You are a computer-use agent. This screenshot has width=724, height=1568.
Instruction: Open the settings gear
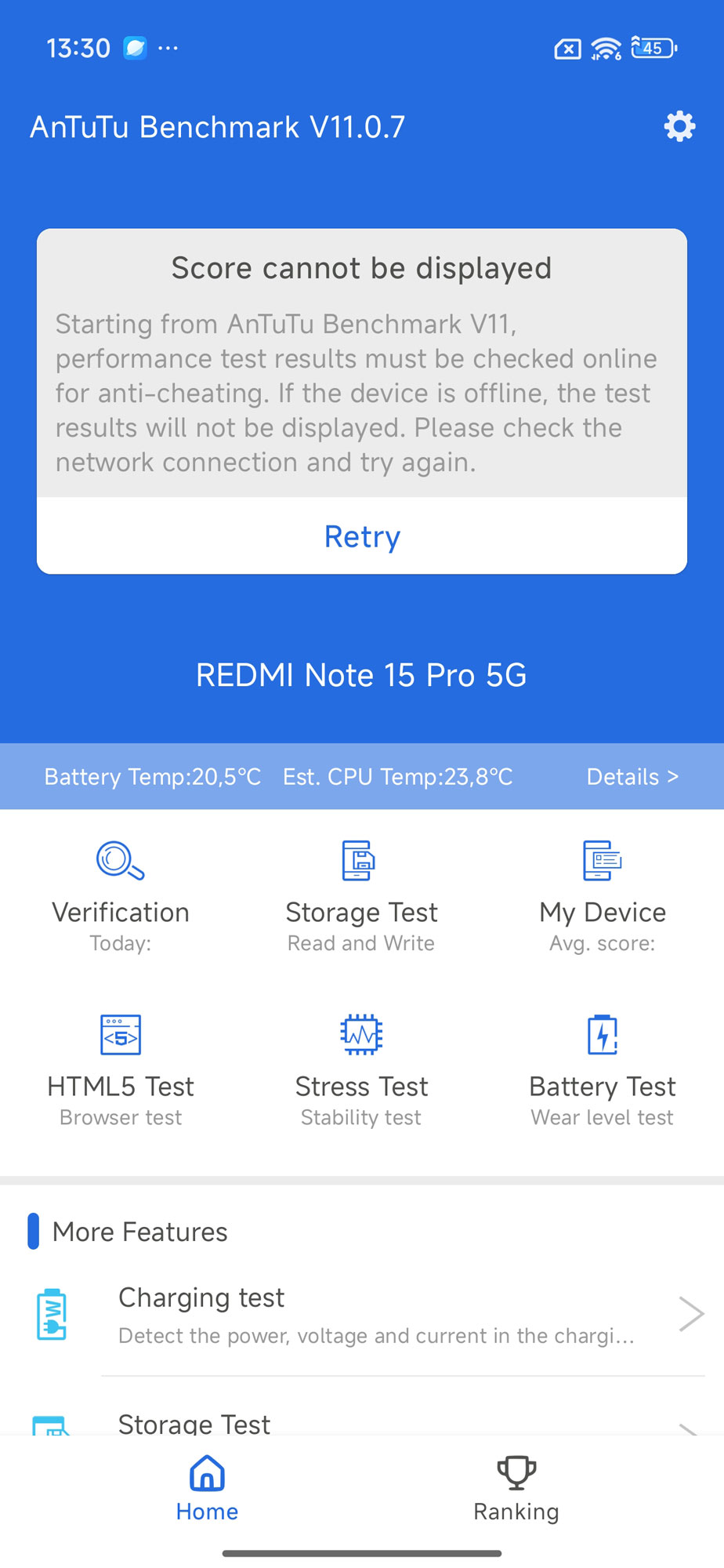click(679, 126)
